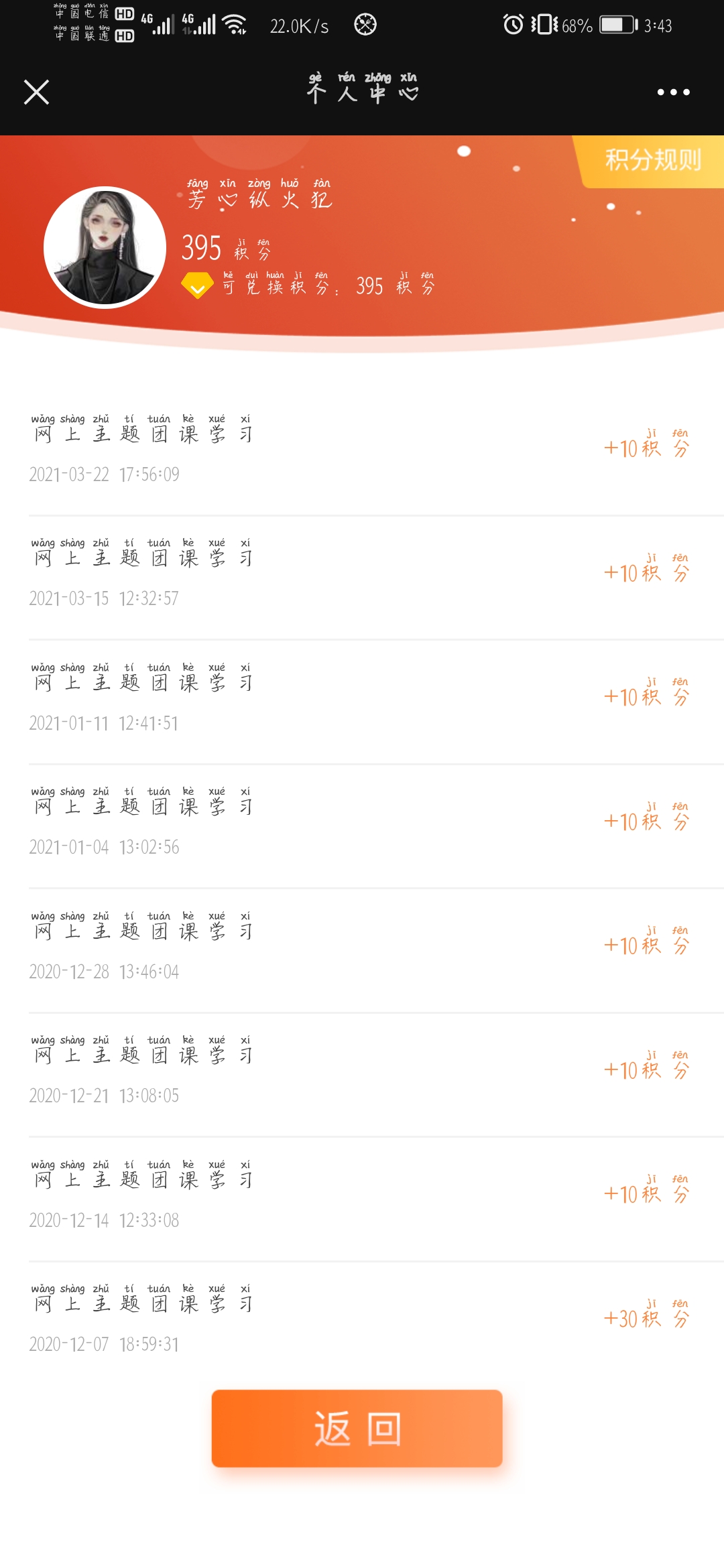
Task: Tap the 返回 button
Action: (x=357, y=1428)
